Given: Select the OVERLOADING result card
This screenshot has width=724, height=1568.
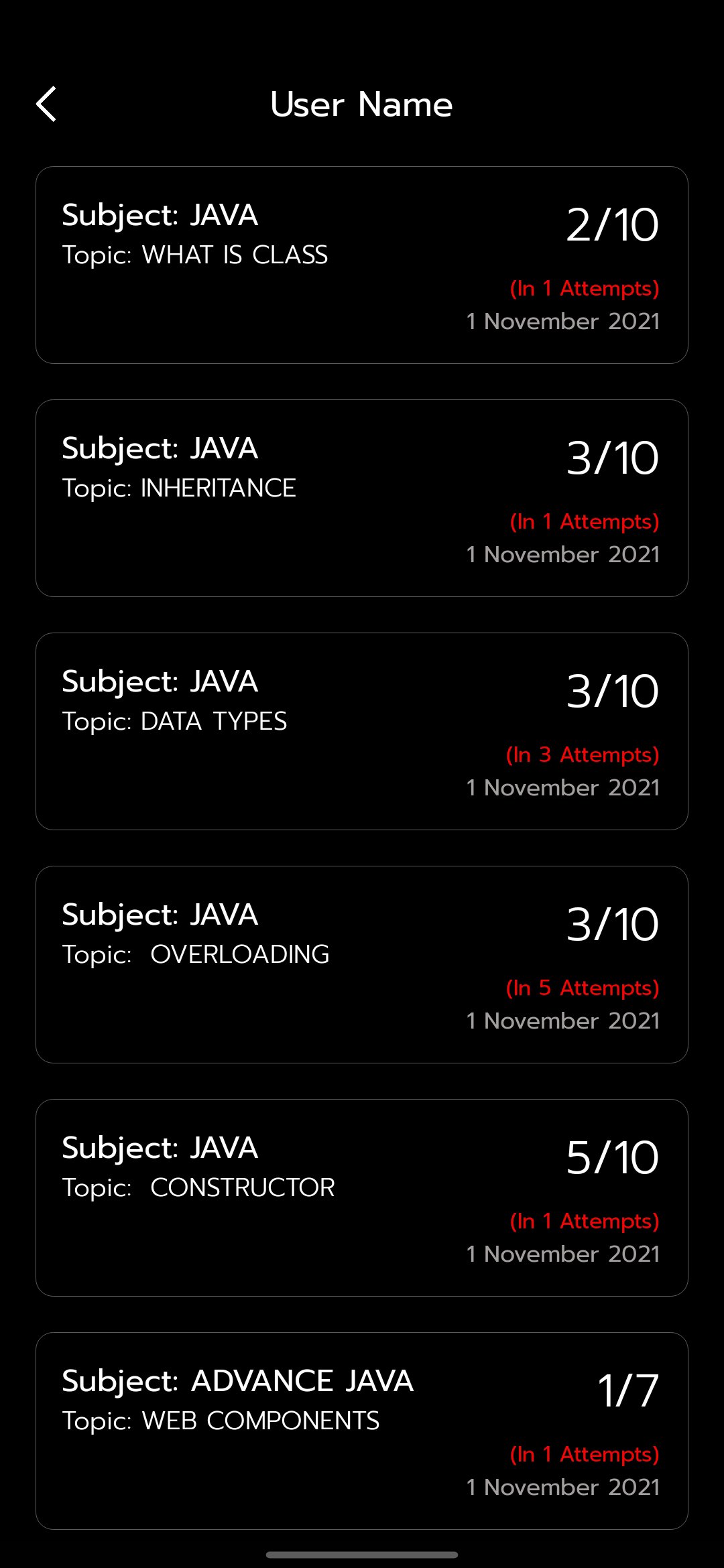Looking at the screenshot, I should (362, 964).
